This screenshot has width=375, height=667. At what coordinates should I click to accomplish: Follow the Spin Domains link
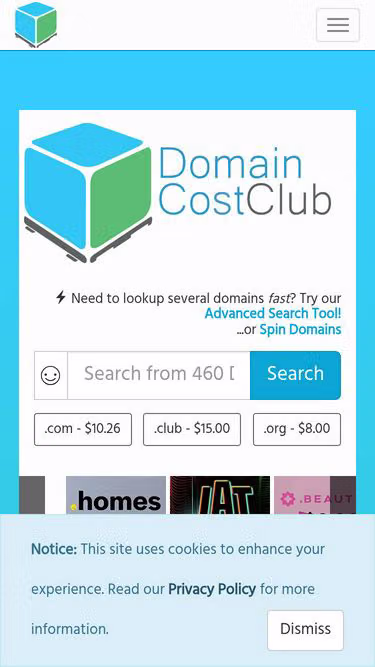(x=300, y=330)
